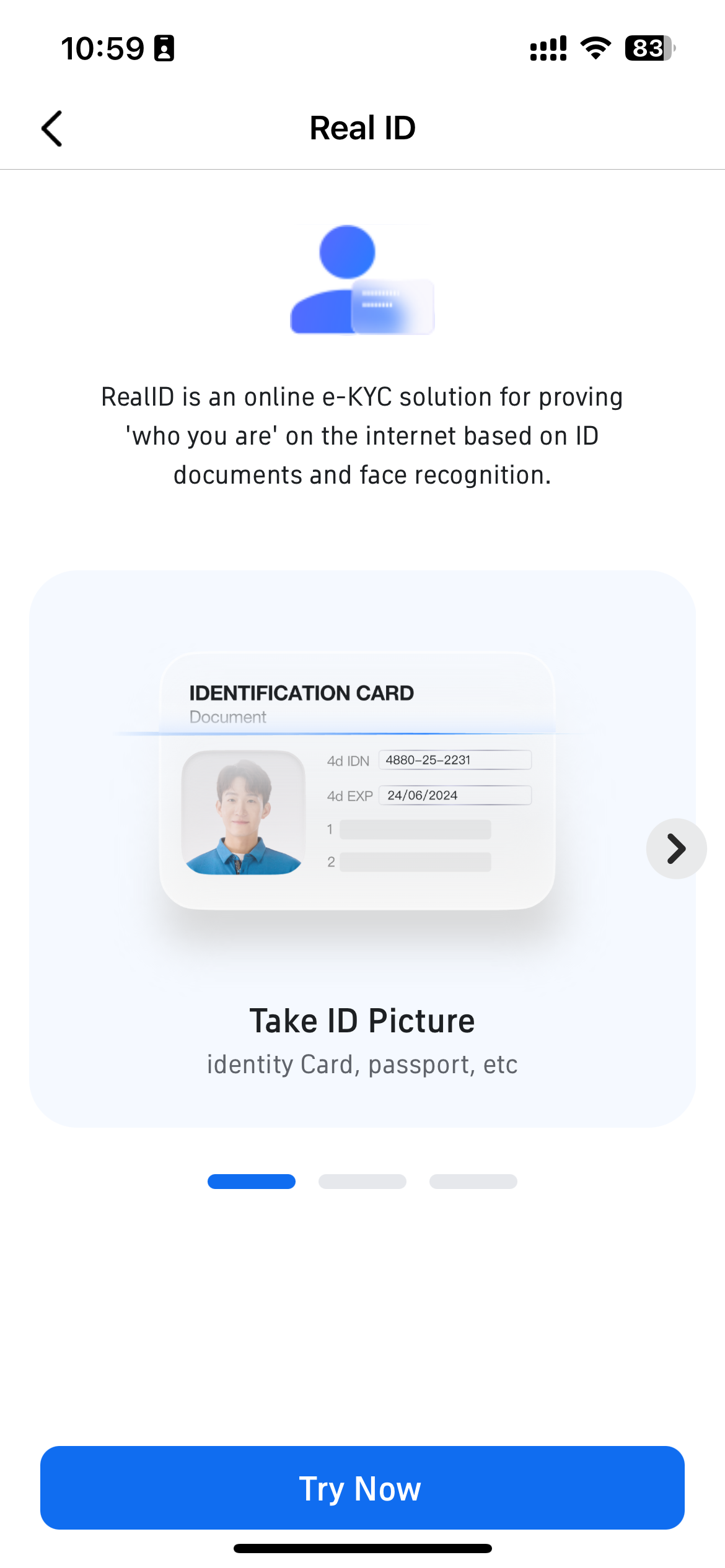Go back from the Real ID screen

click(x=52, y=128)
